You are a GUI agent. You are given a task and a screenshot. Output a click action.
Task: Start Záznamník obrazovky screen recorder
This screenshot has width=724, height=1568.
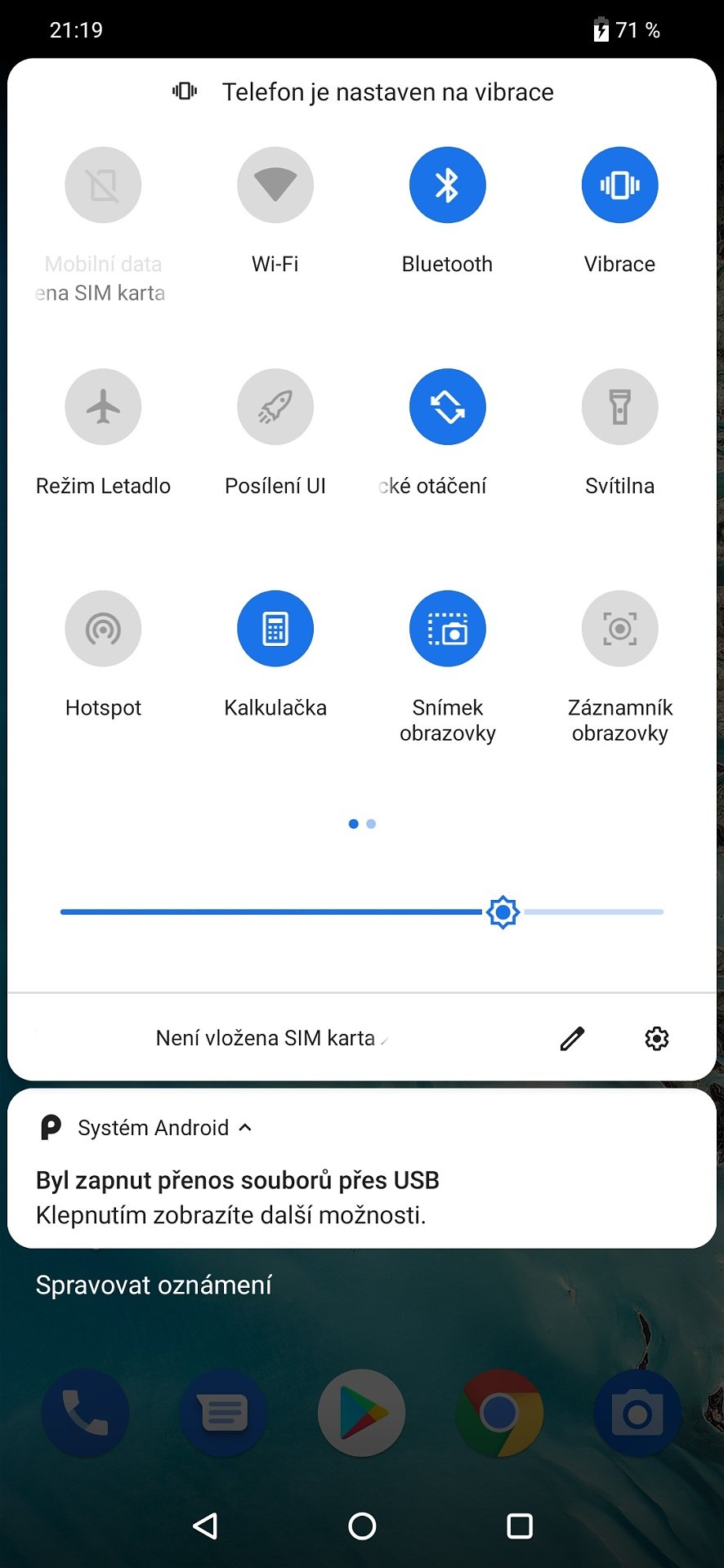click(620, 629)
